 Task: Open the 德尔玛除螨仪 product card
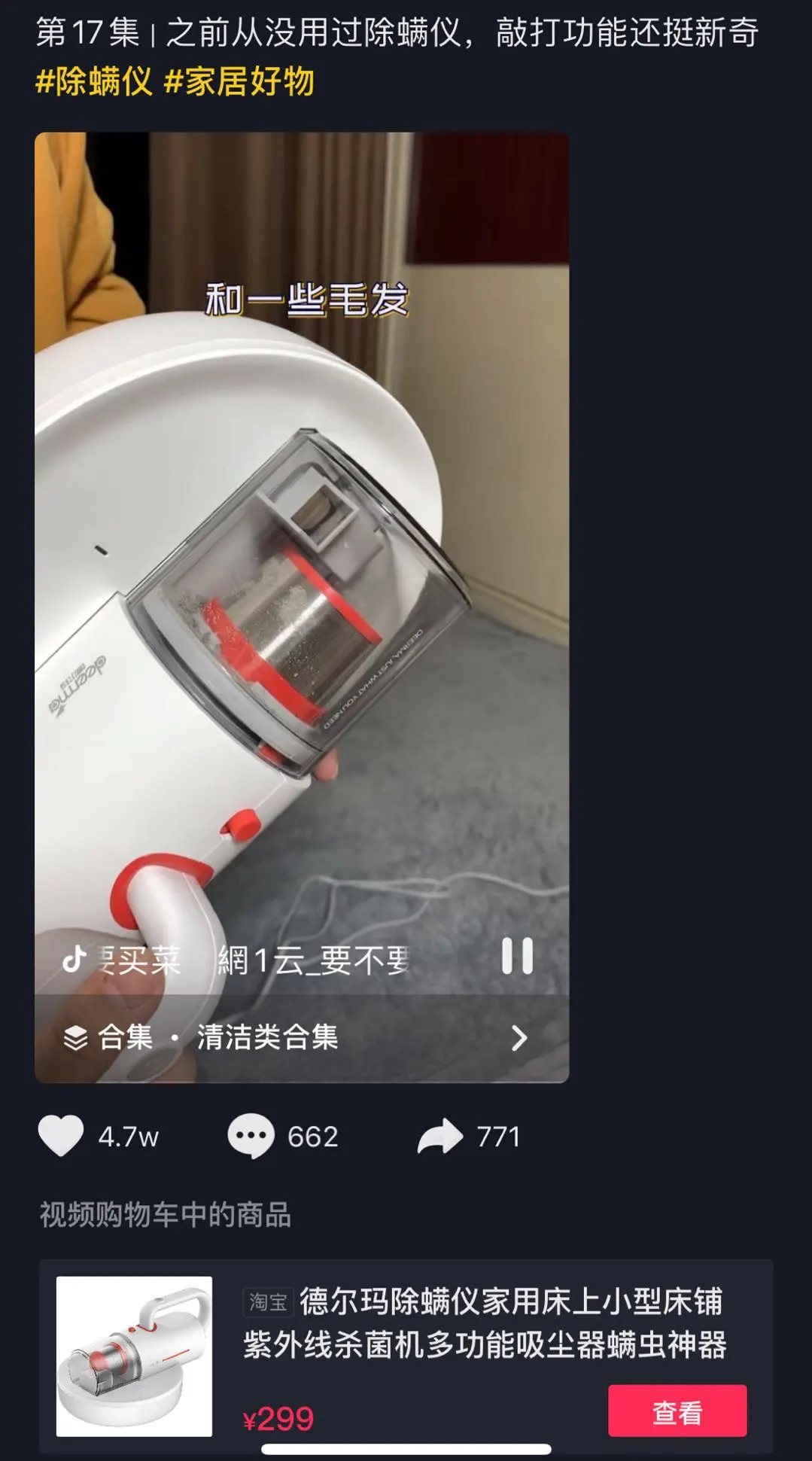pos(482,1323)
